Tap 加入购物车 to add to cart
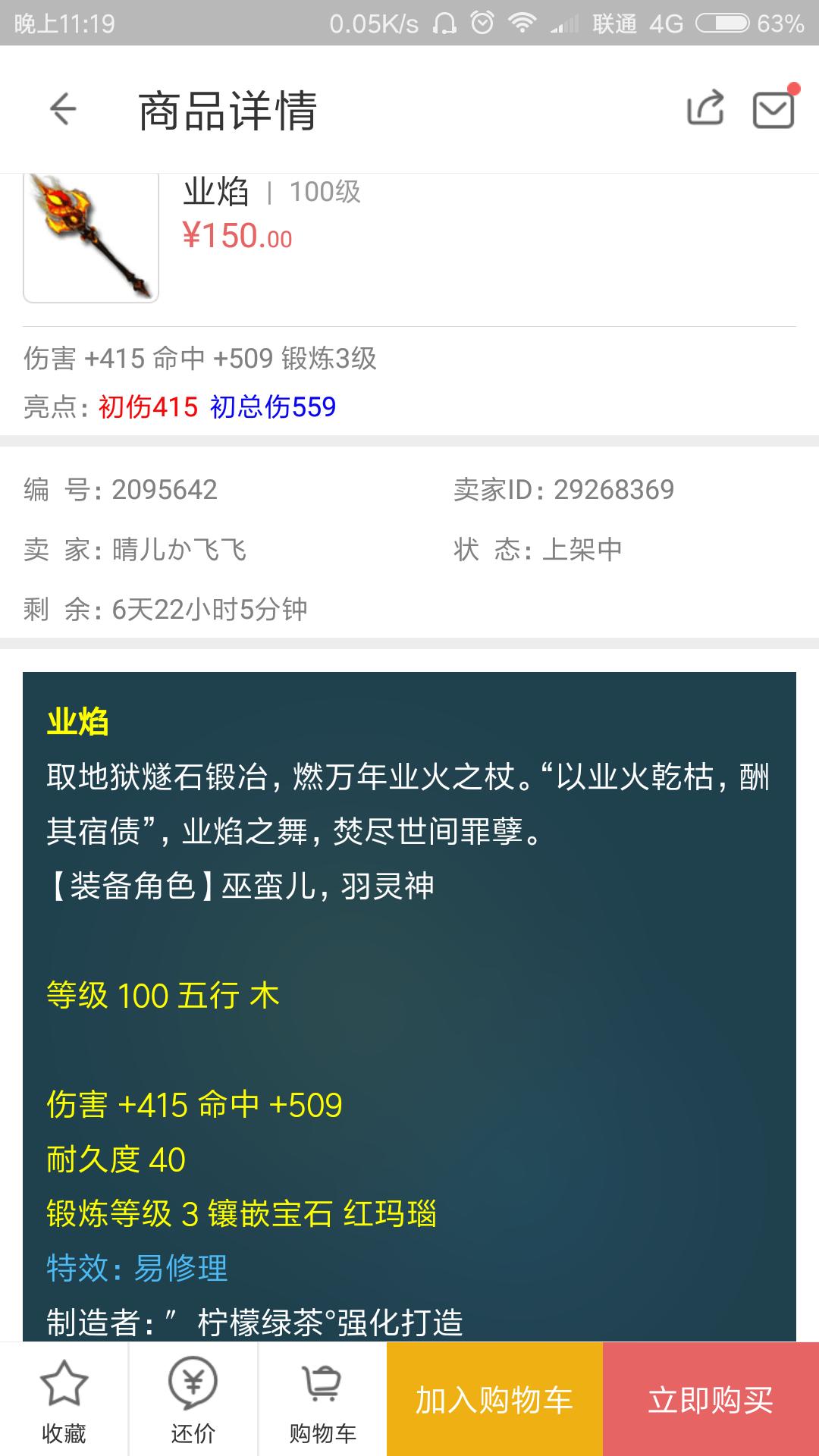 tap(494, 1400)
